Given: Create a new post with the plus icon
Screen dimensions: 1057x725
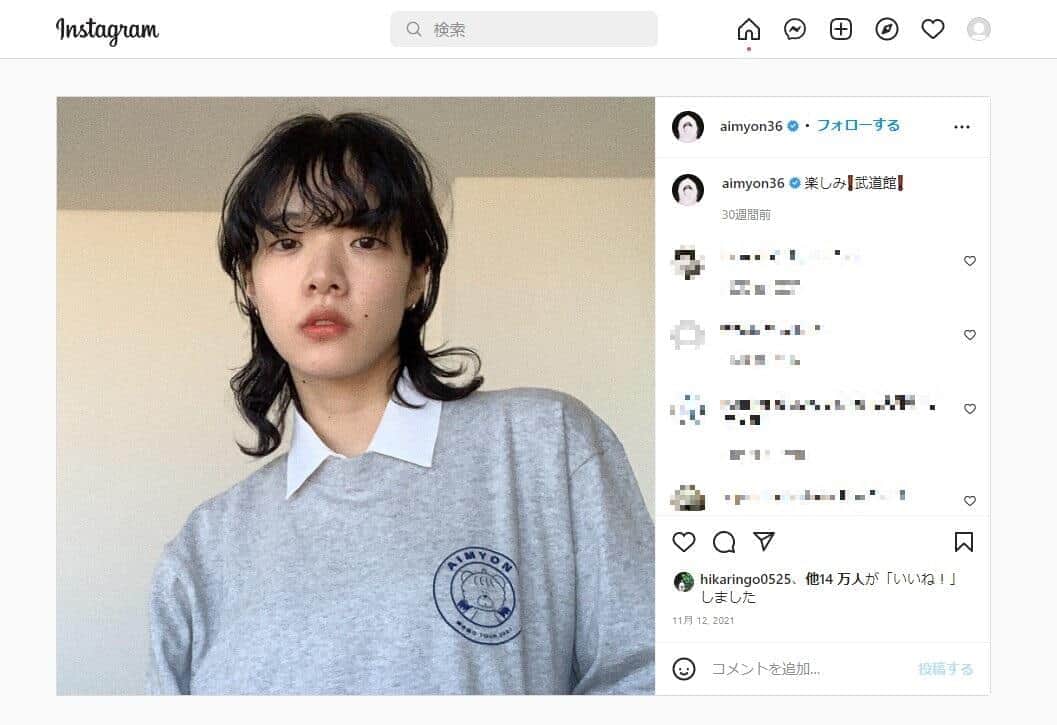Looking at the screenshot, I should coord(841,30).
